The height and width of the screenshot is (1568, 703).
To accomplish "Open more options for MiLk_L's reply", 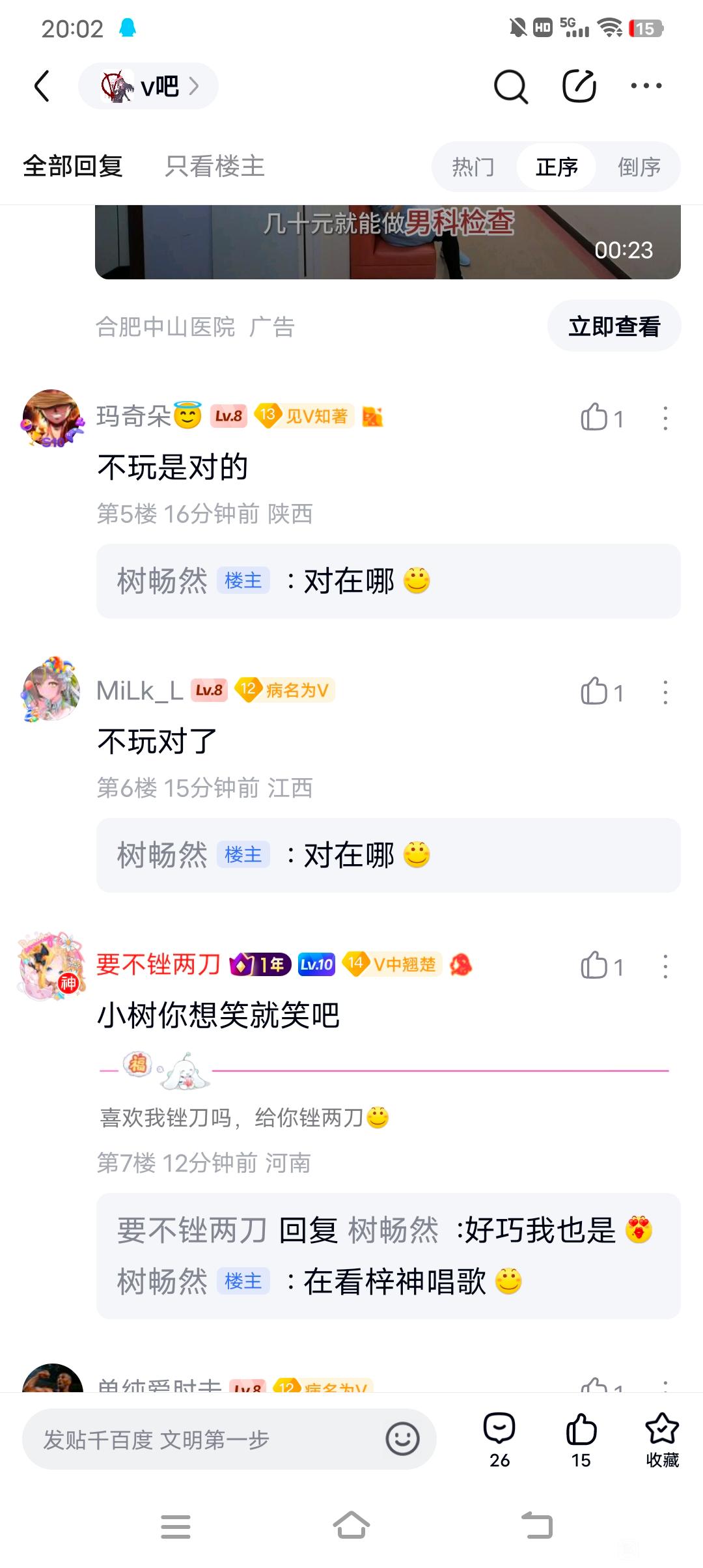I will click(665, 692).
